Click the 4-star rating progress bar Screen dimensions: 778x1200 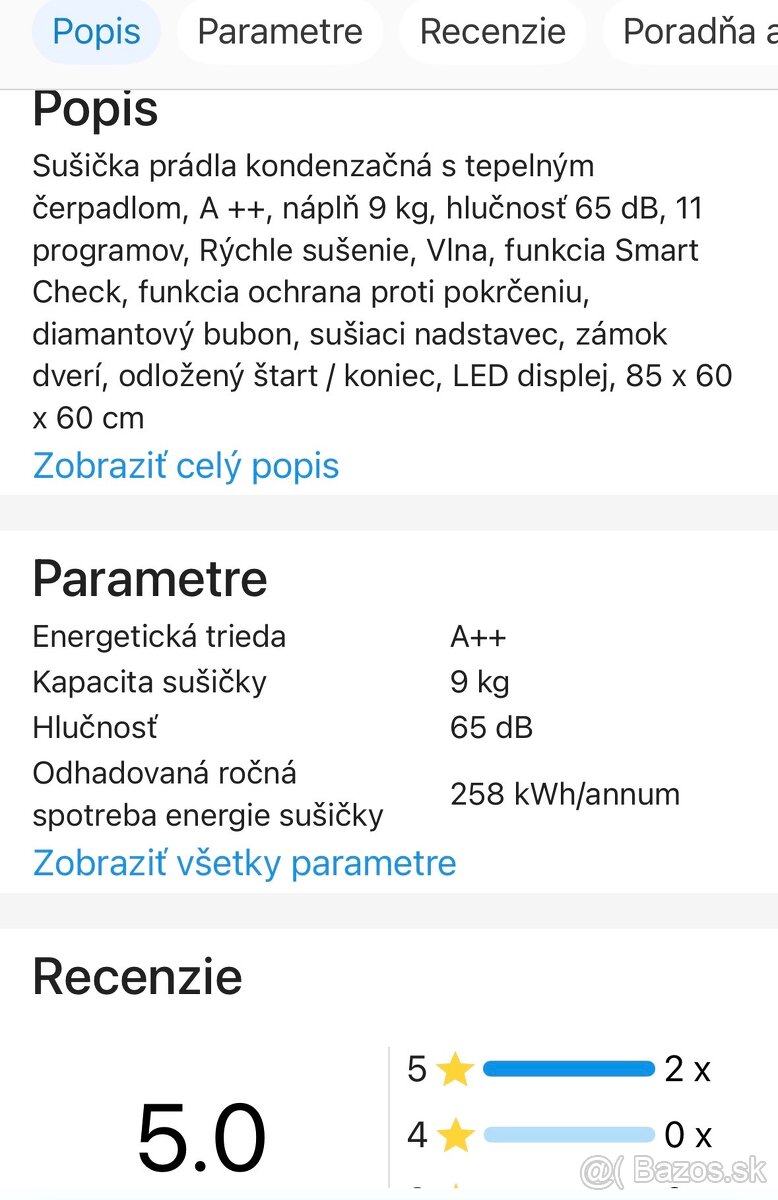567,1135
